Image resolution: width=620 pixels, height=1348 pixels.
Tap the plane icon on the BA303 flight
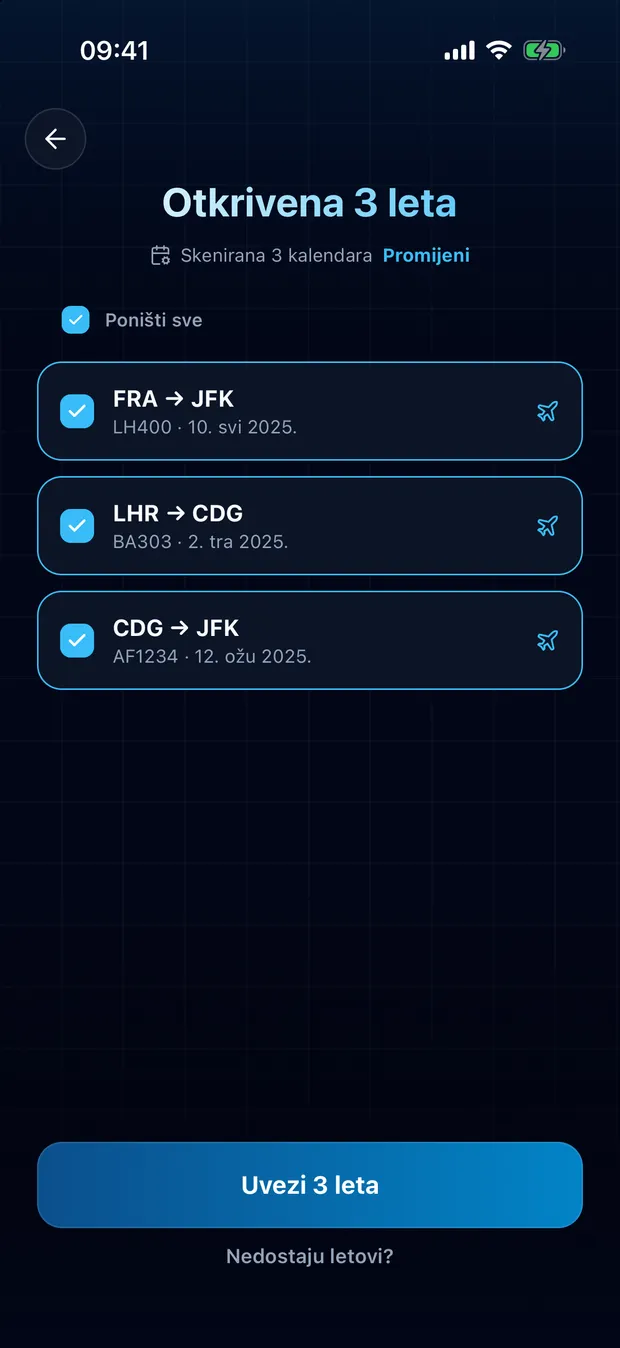(547, 526)
